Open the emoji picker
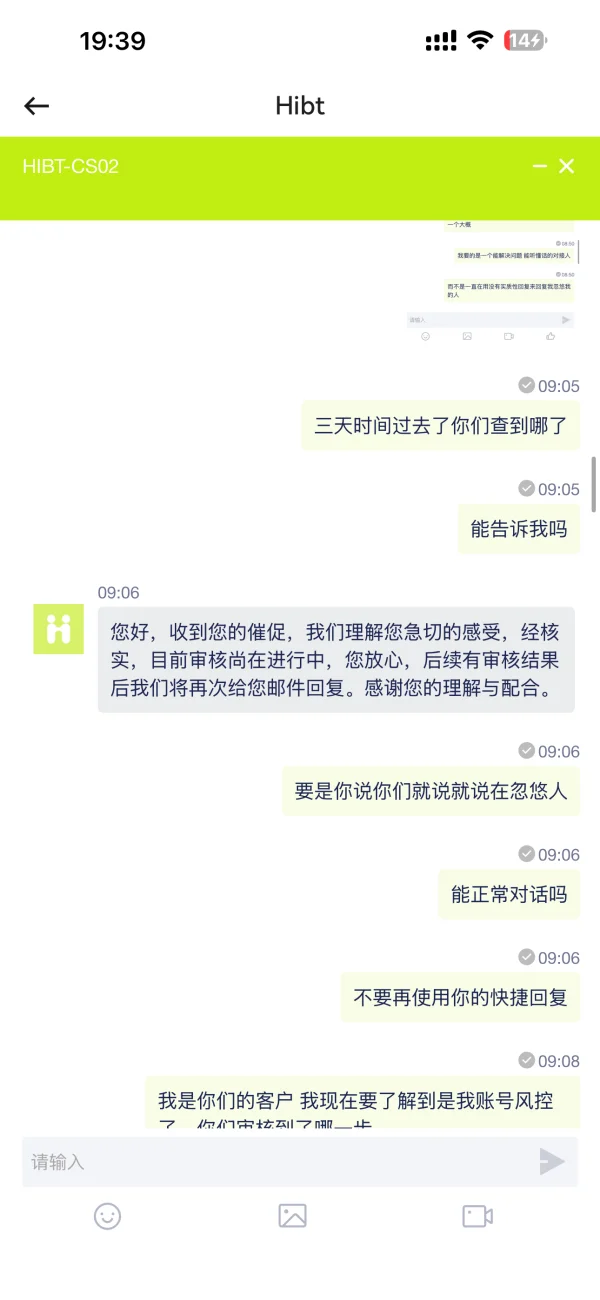Screen dimensions: 600x1300 107,1216
